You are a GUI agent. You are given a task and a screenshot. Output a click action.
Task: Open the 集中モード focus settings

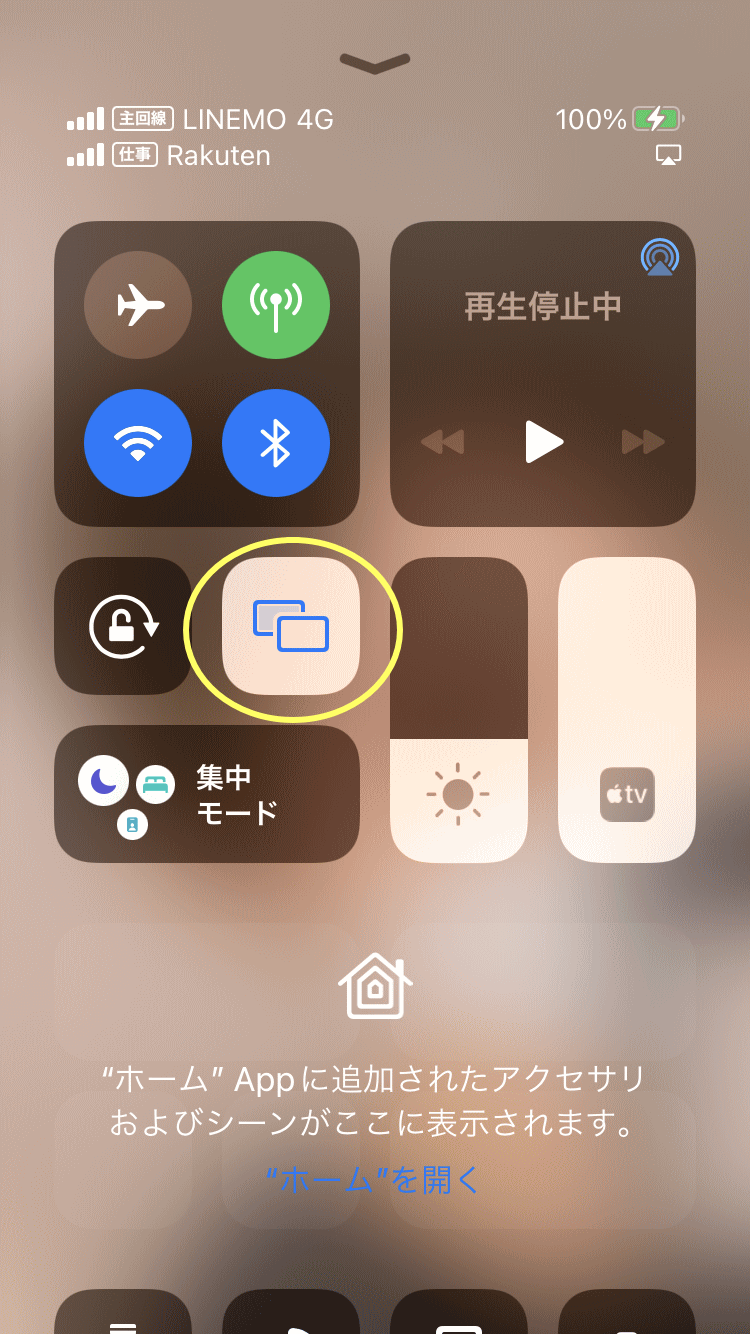pos(207,794)
